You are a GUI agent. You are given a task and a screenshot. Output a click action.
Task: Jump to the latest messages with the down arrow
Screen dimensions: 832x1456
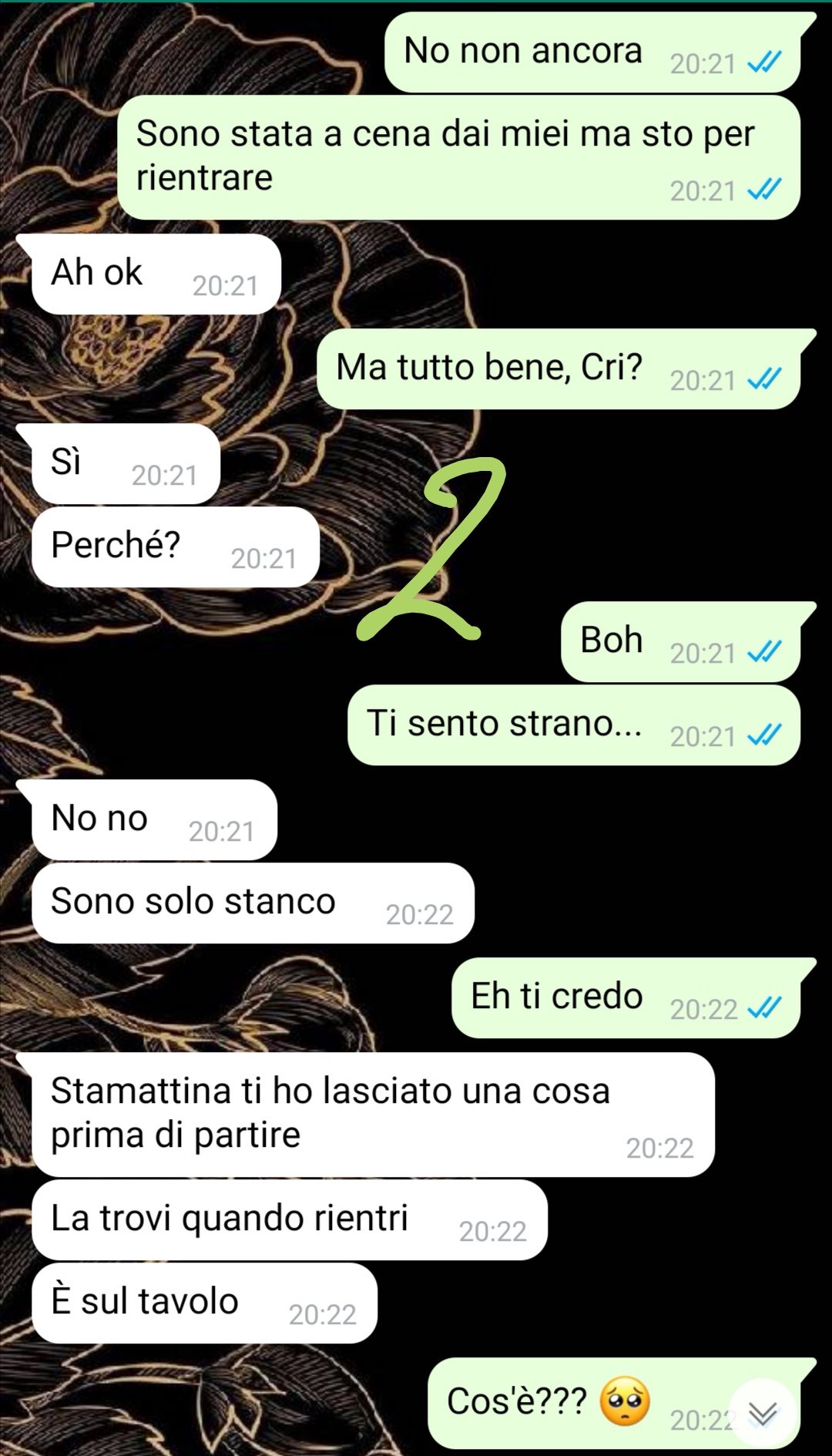763,1413
